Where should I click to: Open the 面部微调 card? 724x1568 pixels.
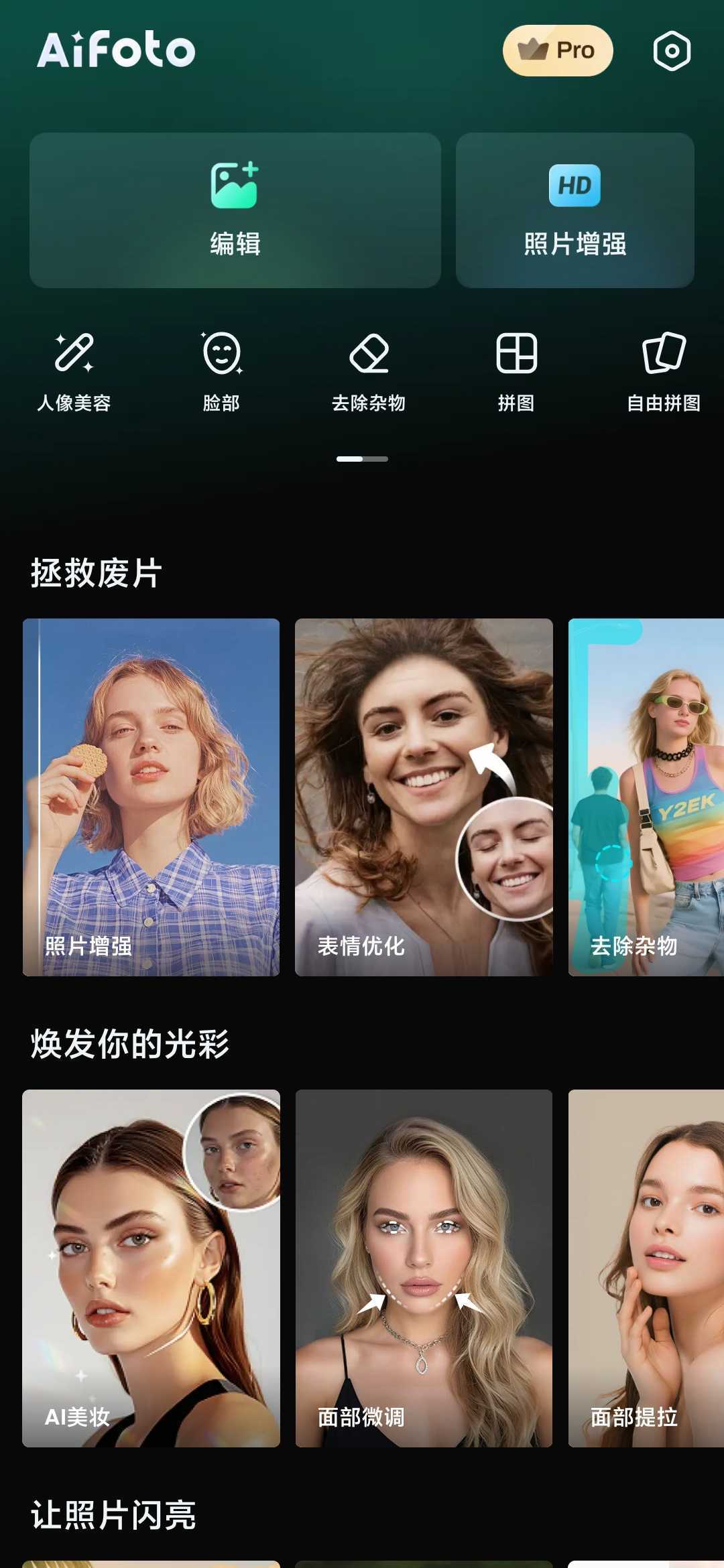pyautogui.click(x=424, y=1268)
